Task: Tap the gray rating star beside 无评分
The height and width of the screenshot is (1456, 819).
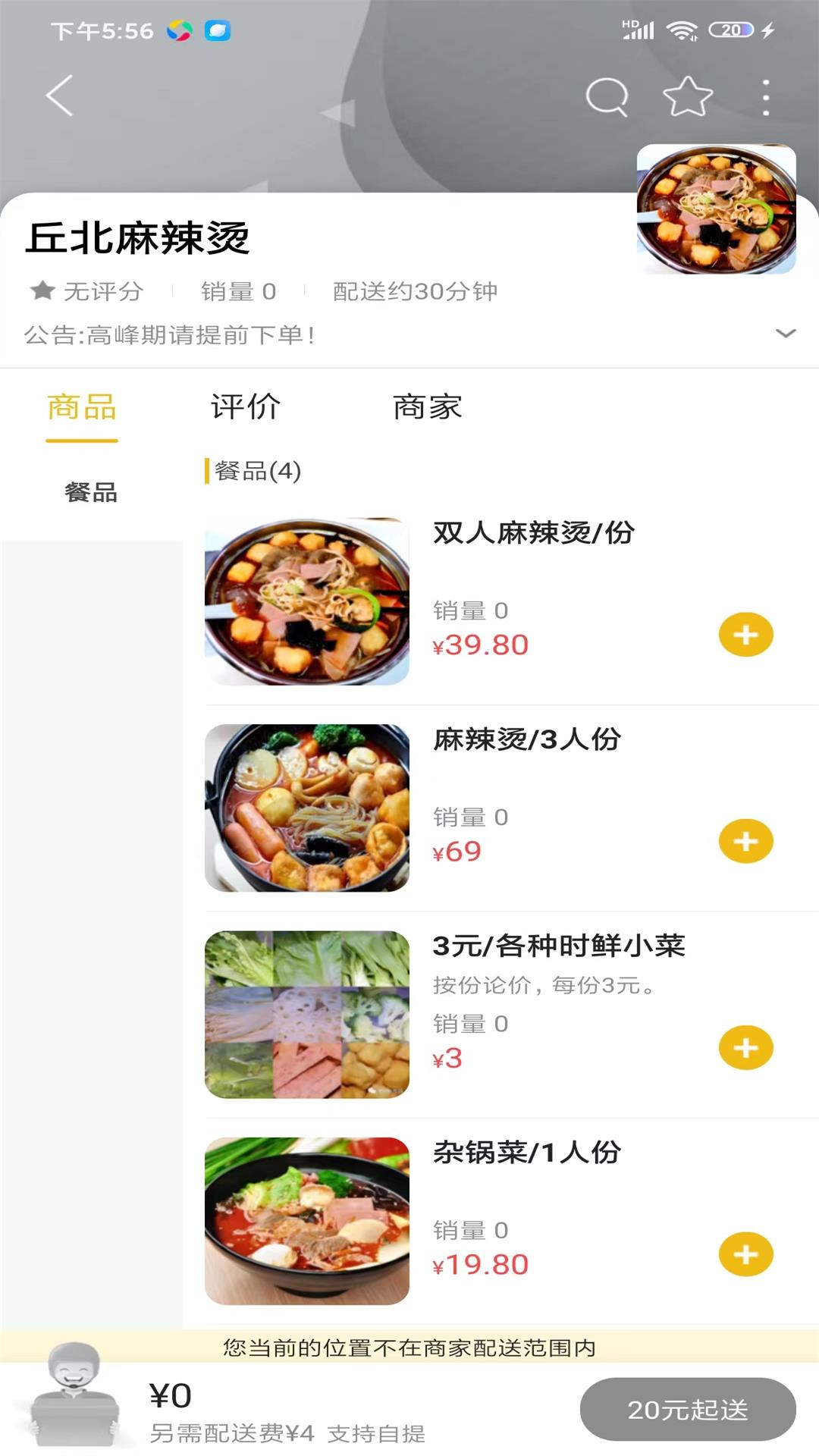Action: [x=42, y=290]
